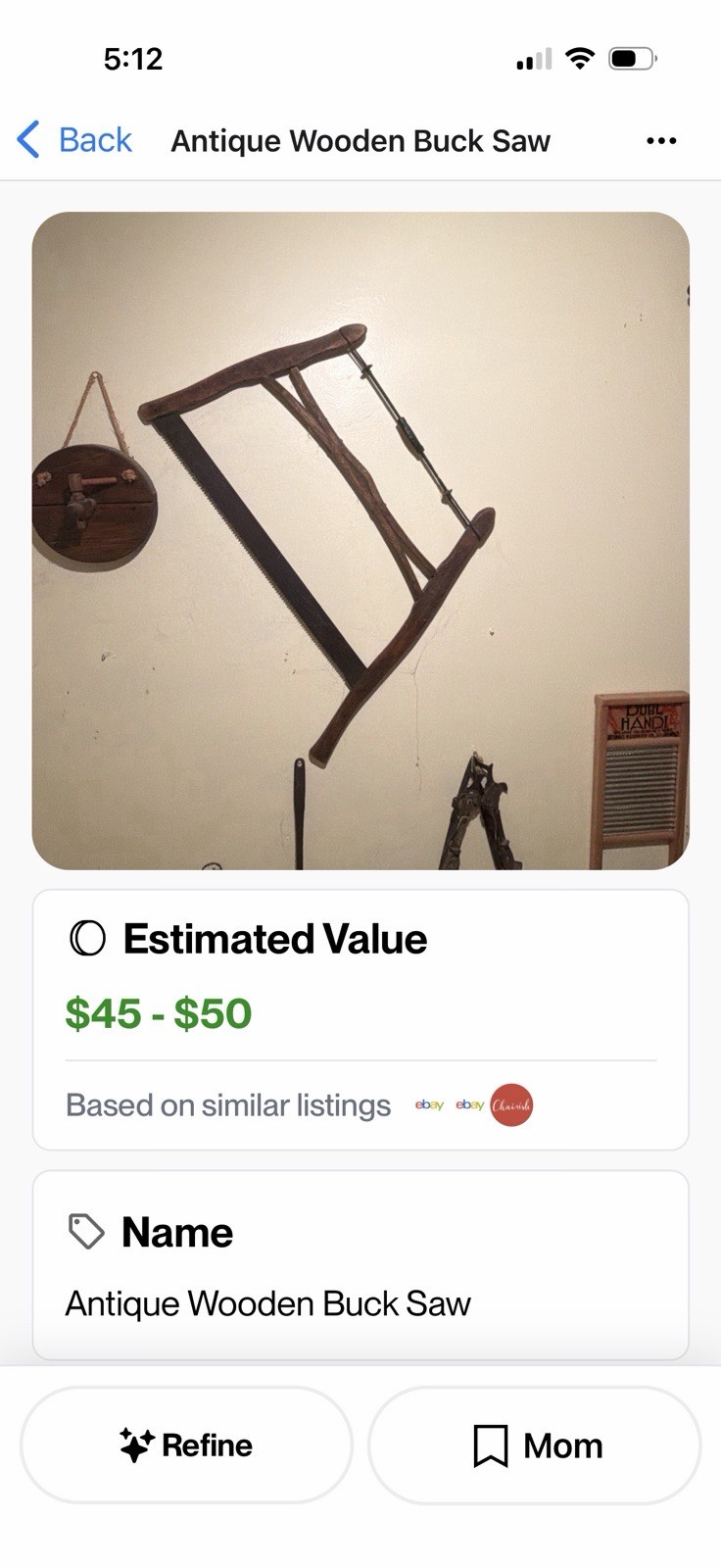Viewport: 721px width, 1568px height.
Task: Open the three-dot more options menu
Action: click(661, 141)
